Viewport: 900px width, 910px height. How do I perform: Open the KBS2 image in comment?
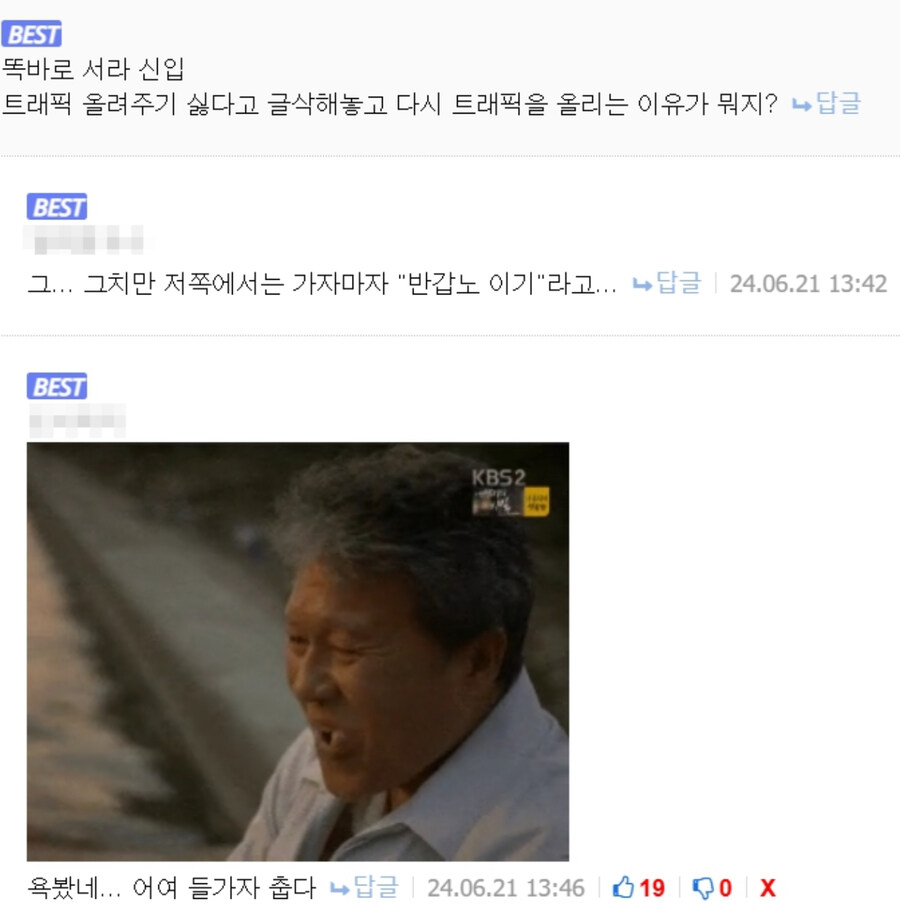tap(297, 651)
